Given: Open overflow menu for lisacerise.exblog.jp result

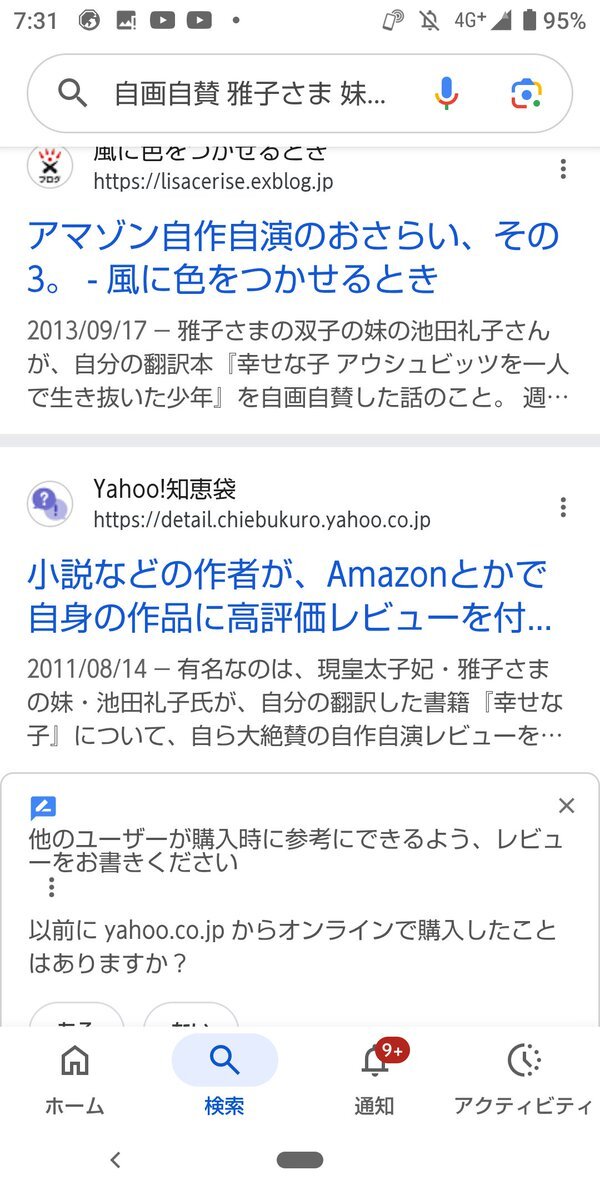Looking at the screenshot, I should tap(563, 169).
